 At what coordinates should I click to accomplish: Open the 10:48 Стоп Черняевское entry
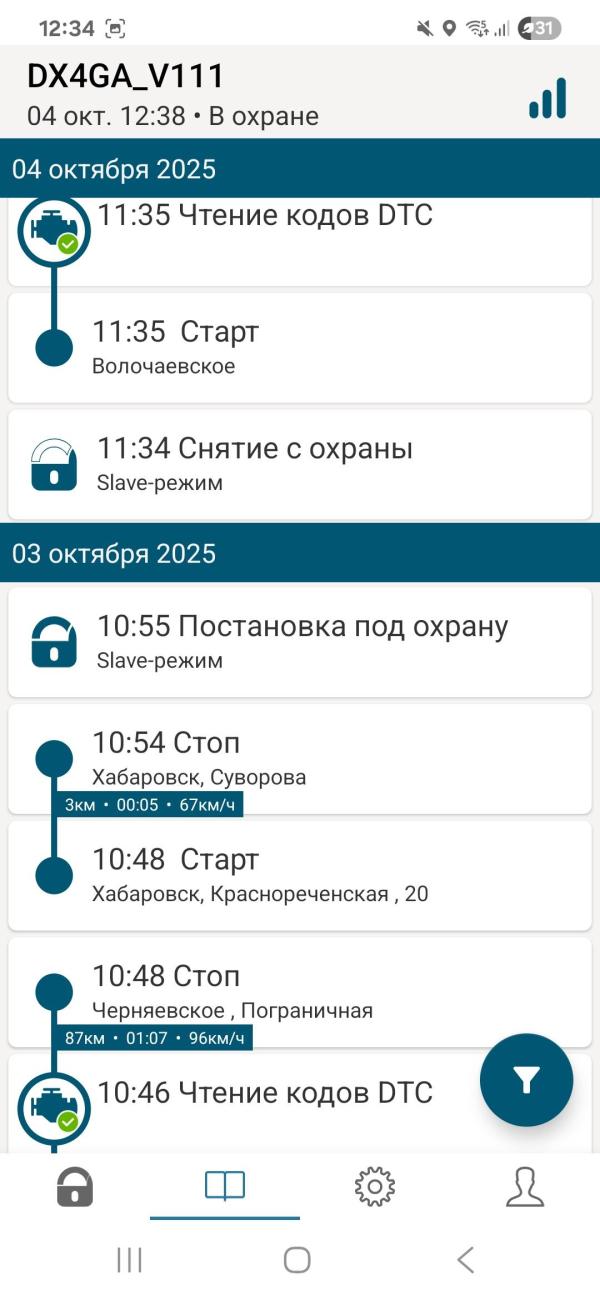point(300,992)
